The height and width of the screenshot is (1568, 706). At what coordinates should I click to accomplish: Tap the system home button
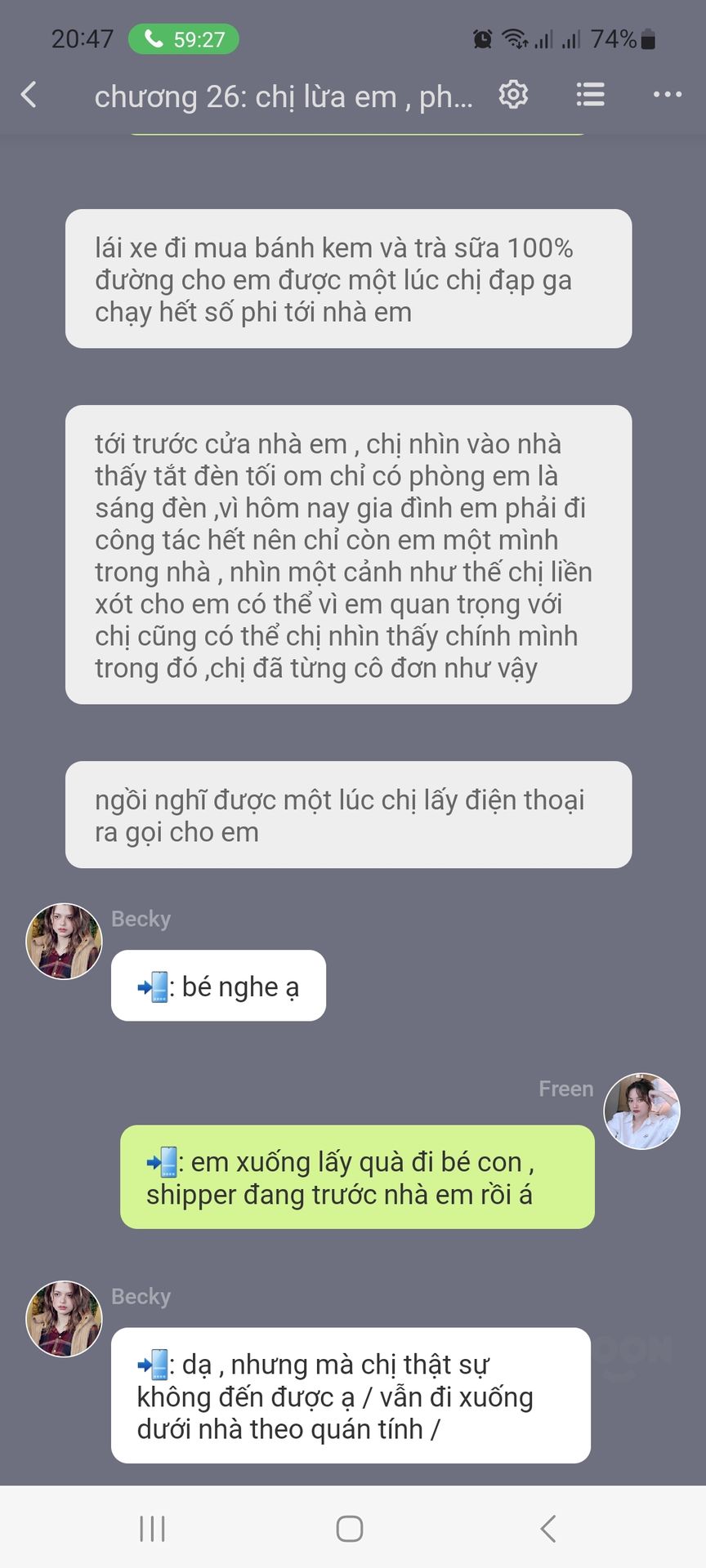[350, 1529]
